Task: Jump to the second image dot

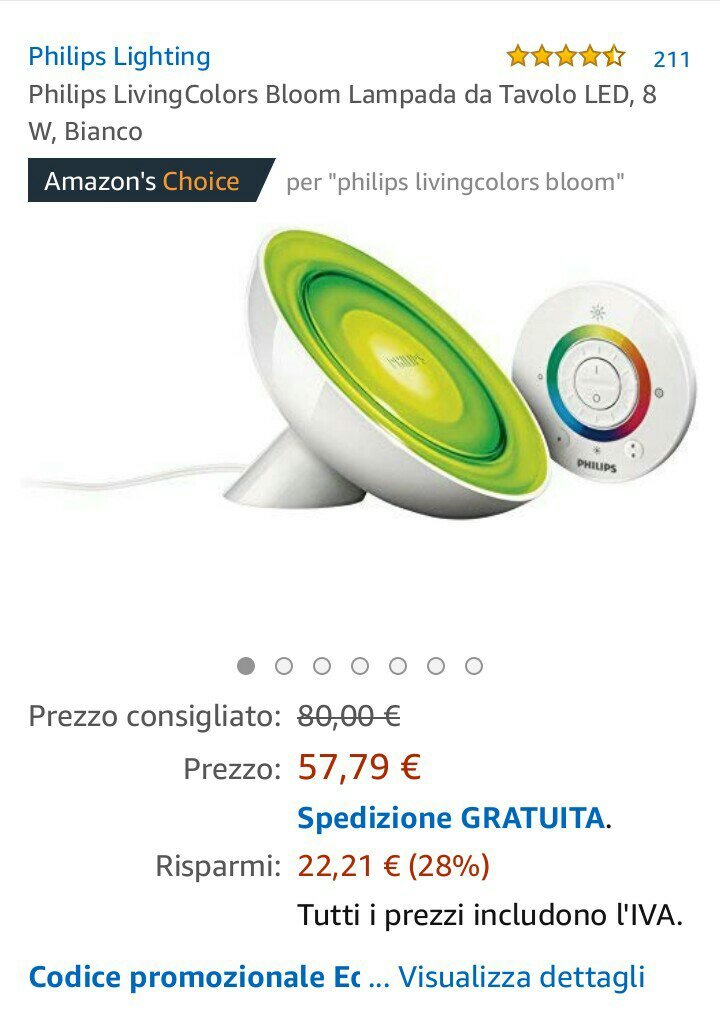Action: (284, 666)
